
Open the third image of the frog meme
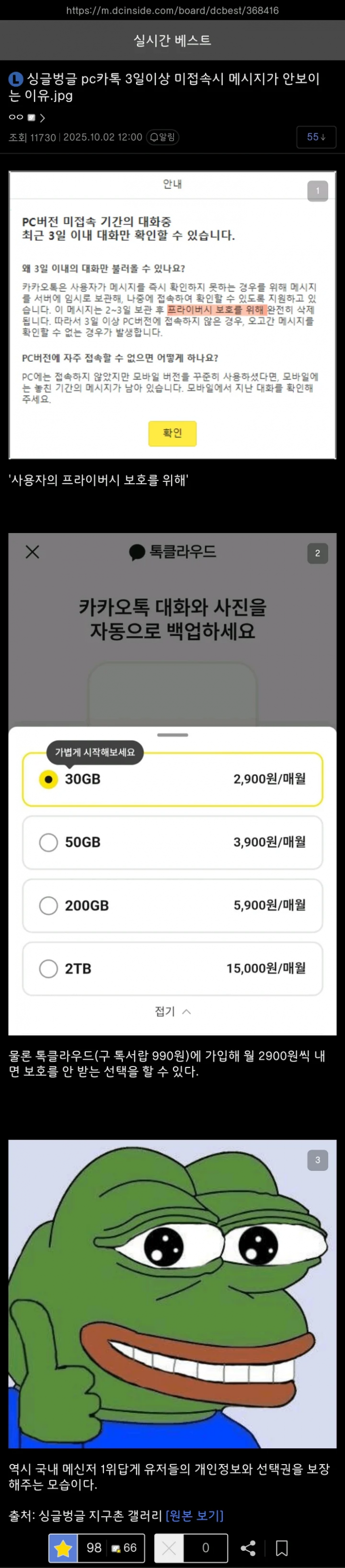click(x=172, y=1293)
